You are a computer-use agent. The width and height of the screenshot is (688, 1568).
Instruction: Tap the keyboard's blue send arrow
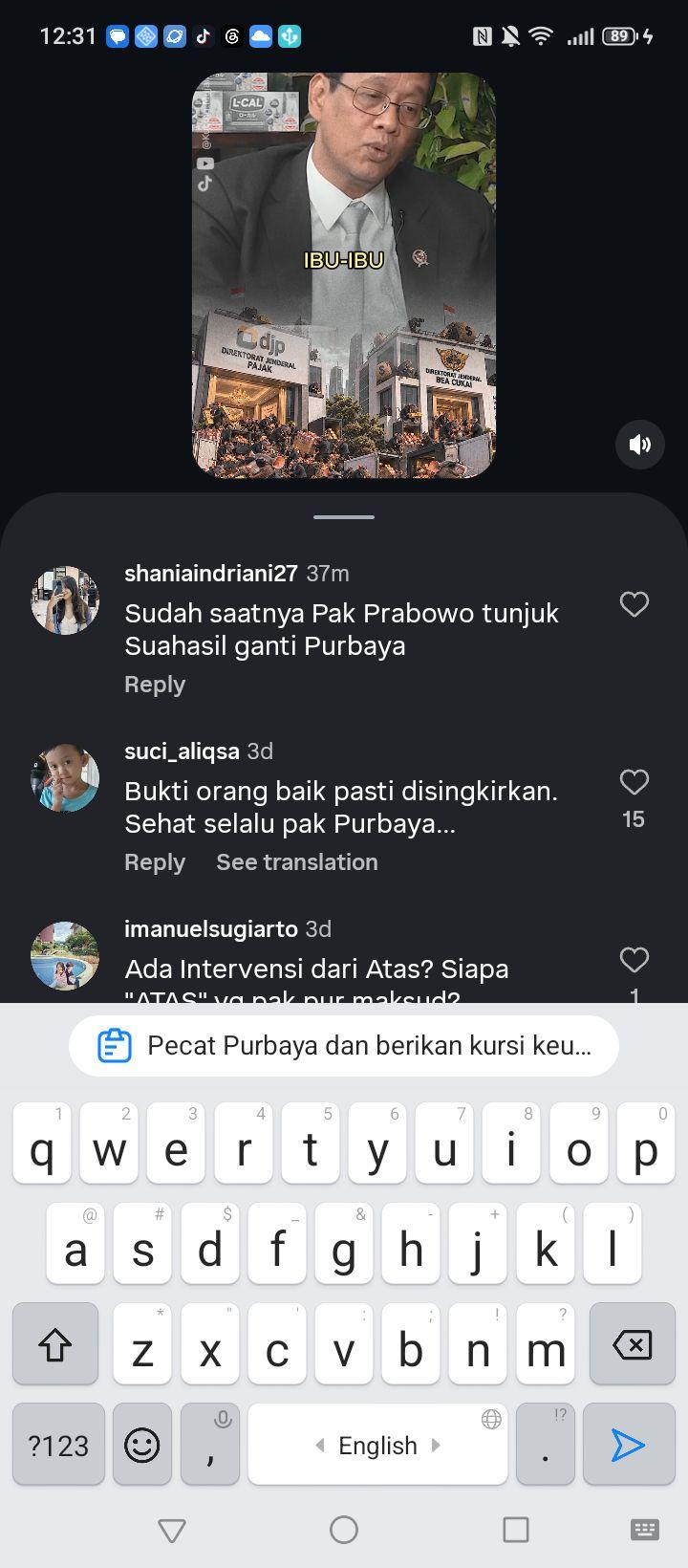629,1445
